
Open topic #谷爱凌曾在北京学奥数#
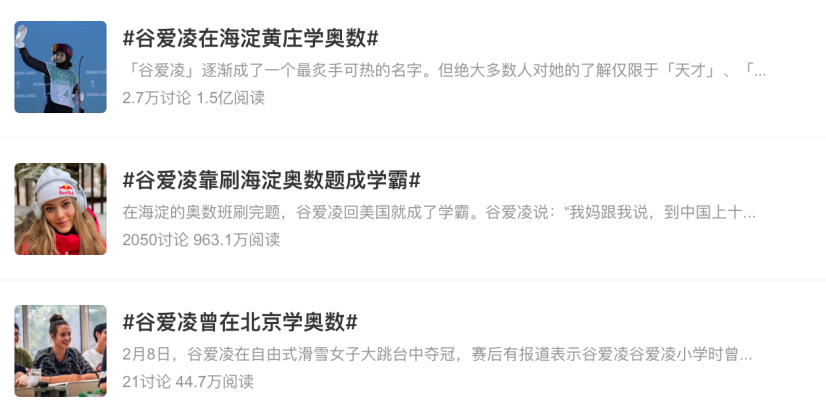click(240, 322)
